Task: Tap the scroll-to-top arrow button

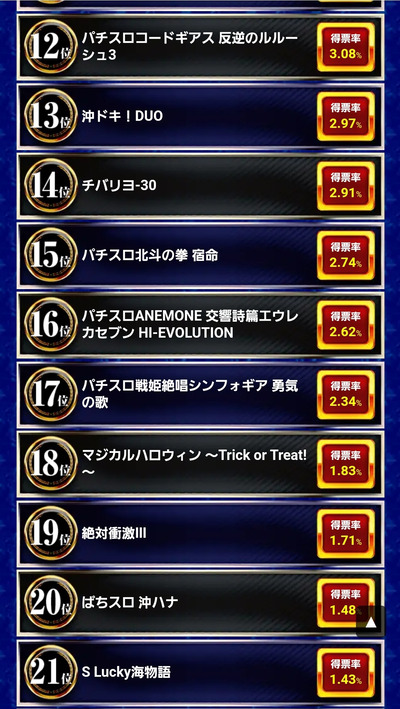Action: (x=371, y=622)
